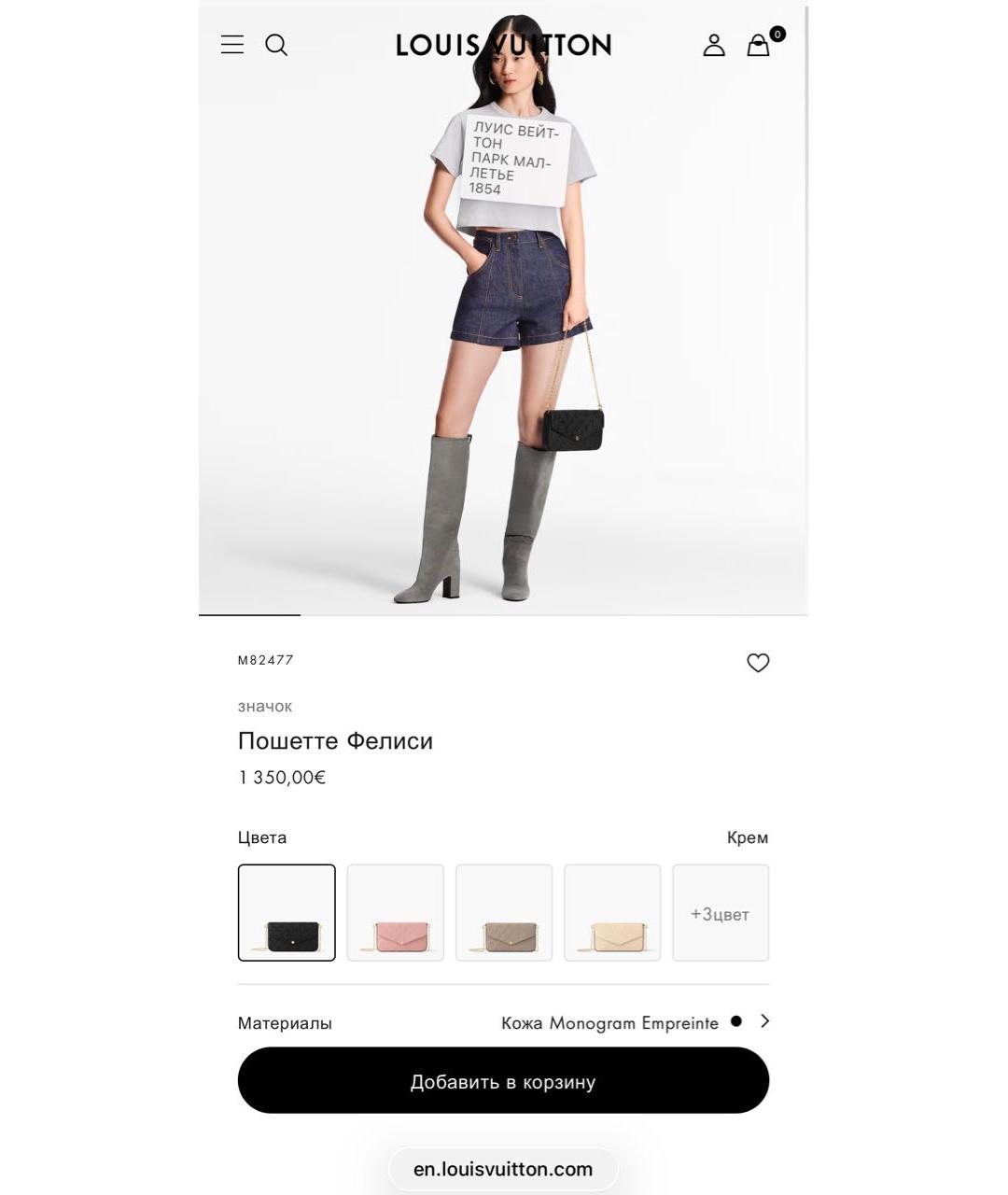
Task: Open the en.louisvuitton.com address bar
Action: [x=503, y=1169]
